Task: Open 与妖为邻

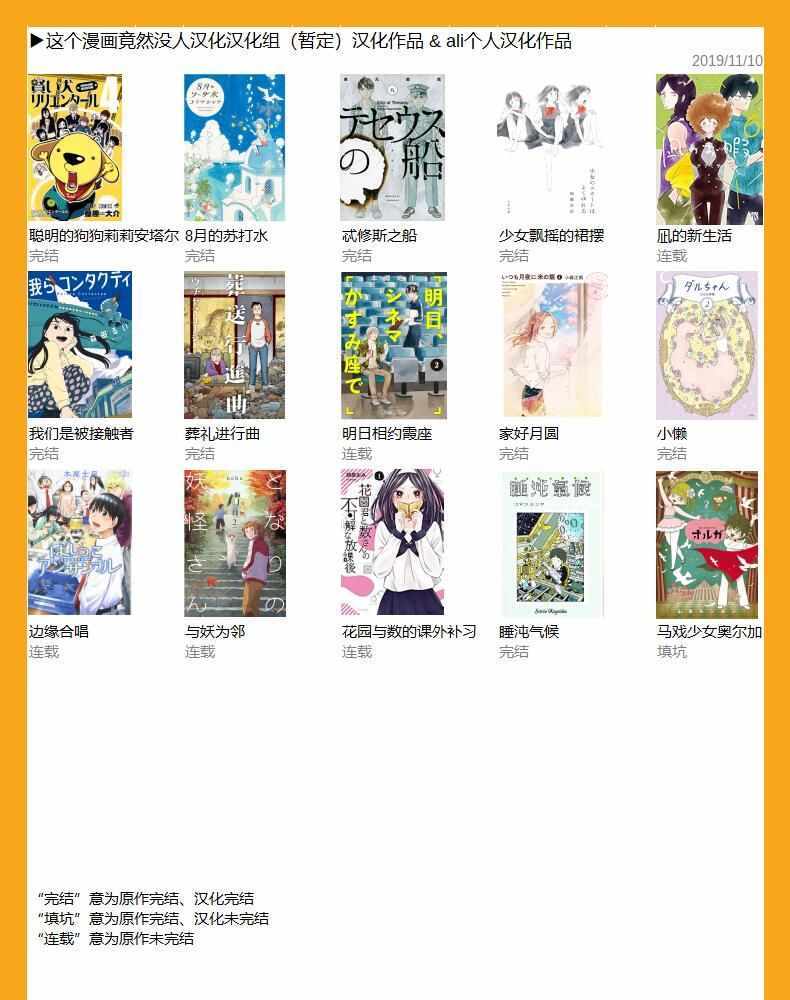Action: click(x=235, y=543)
